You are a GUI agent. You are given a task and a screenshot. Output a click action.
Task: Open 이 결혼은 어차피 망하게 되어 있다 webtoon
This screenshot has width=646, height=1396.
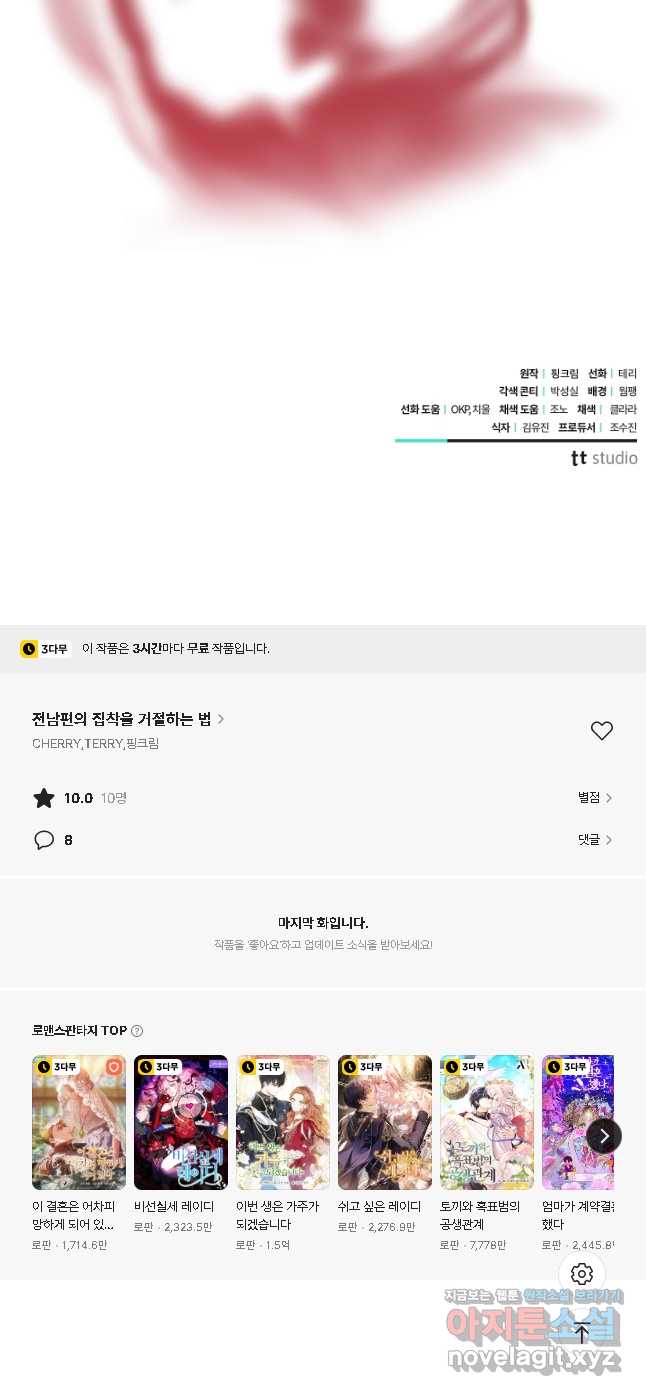tap(79, 1122)
